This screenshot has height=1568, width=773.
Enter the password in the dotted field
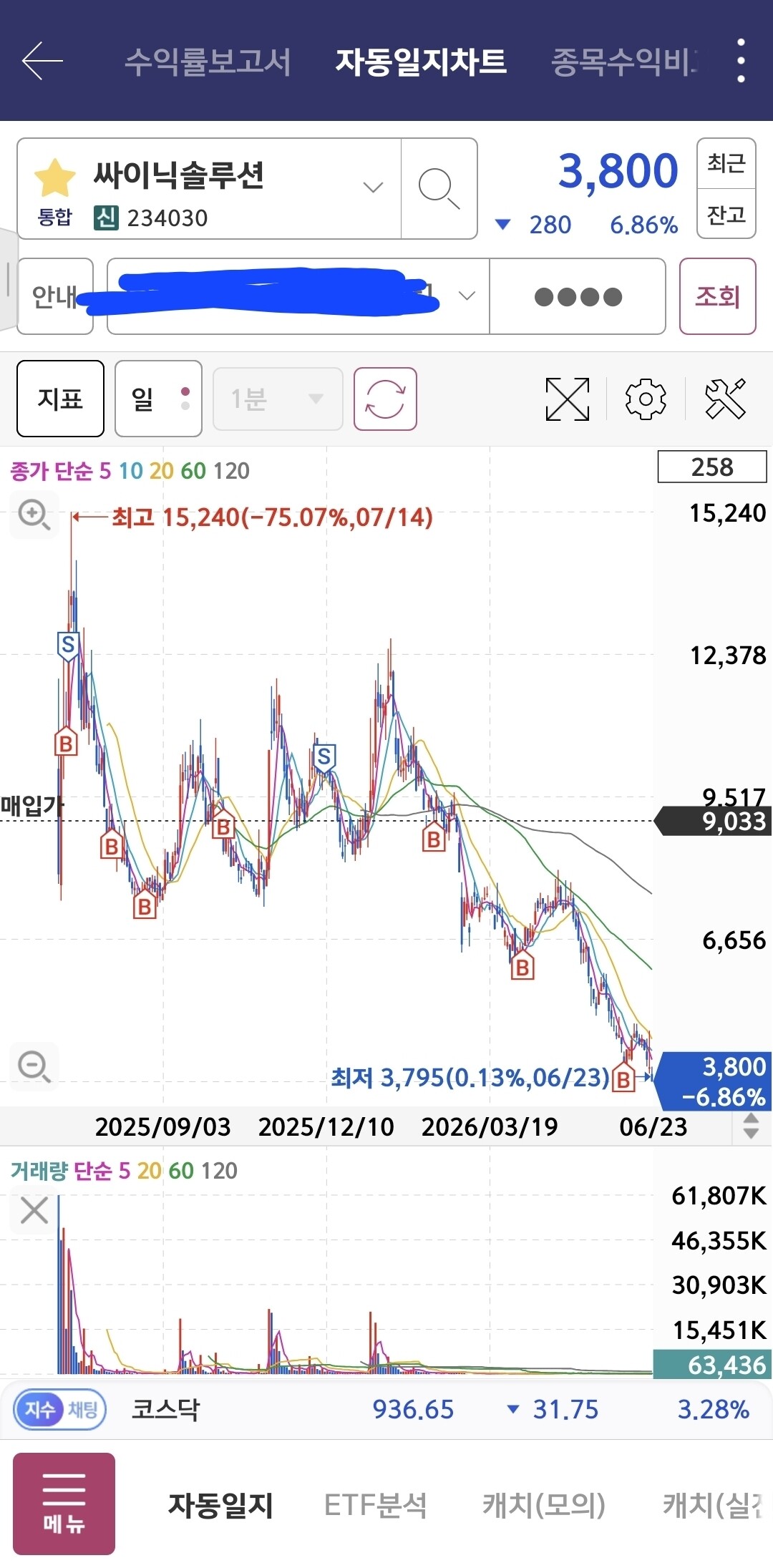578,296
